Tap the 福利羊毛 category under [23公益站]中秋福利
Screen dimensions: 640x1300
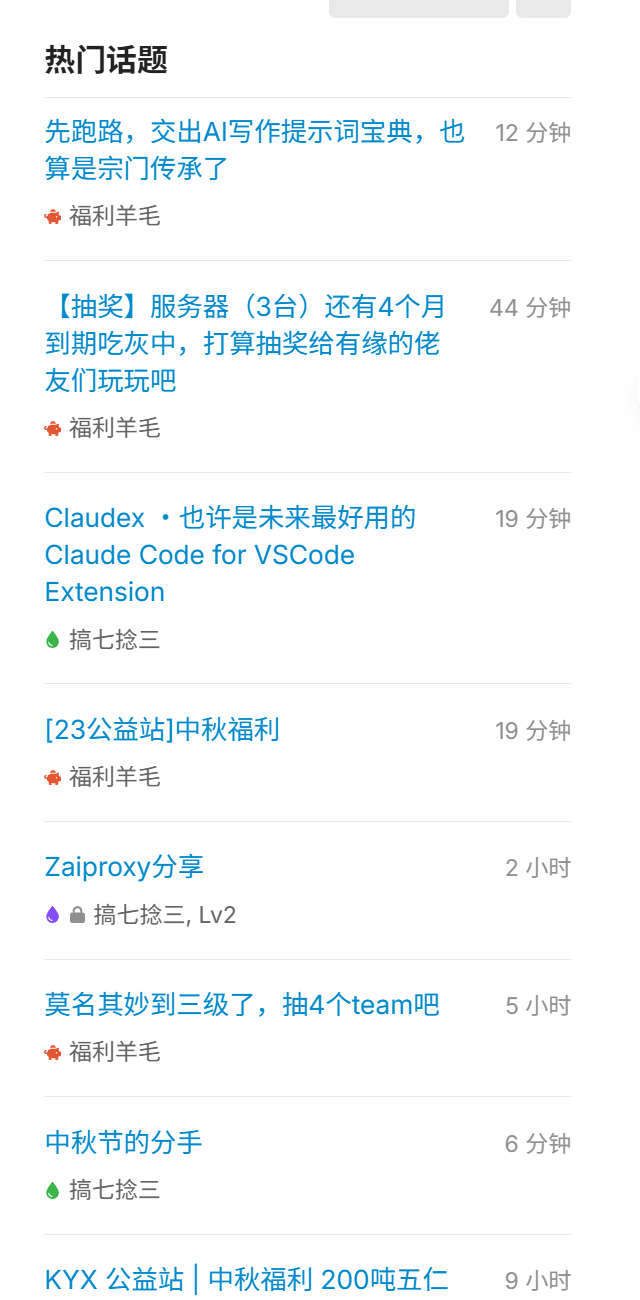coord(103,777)
